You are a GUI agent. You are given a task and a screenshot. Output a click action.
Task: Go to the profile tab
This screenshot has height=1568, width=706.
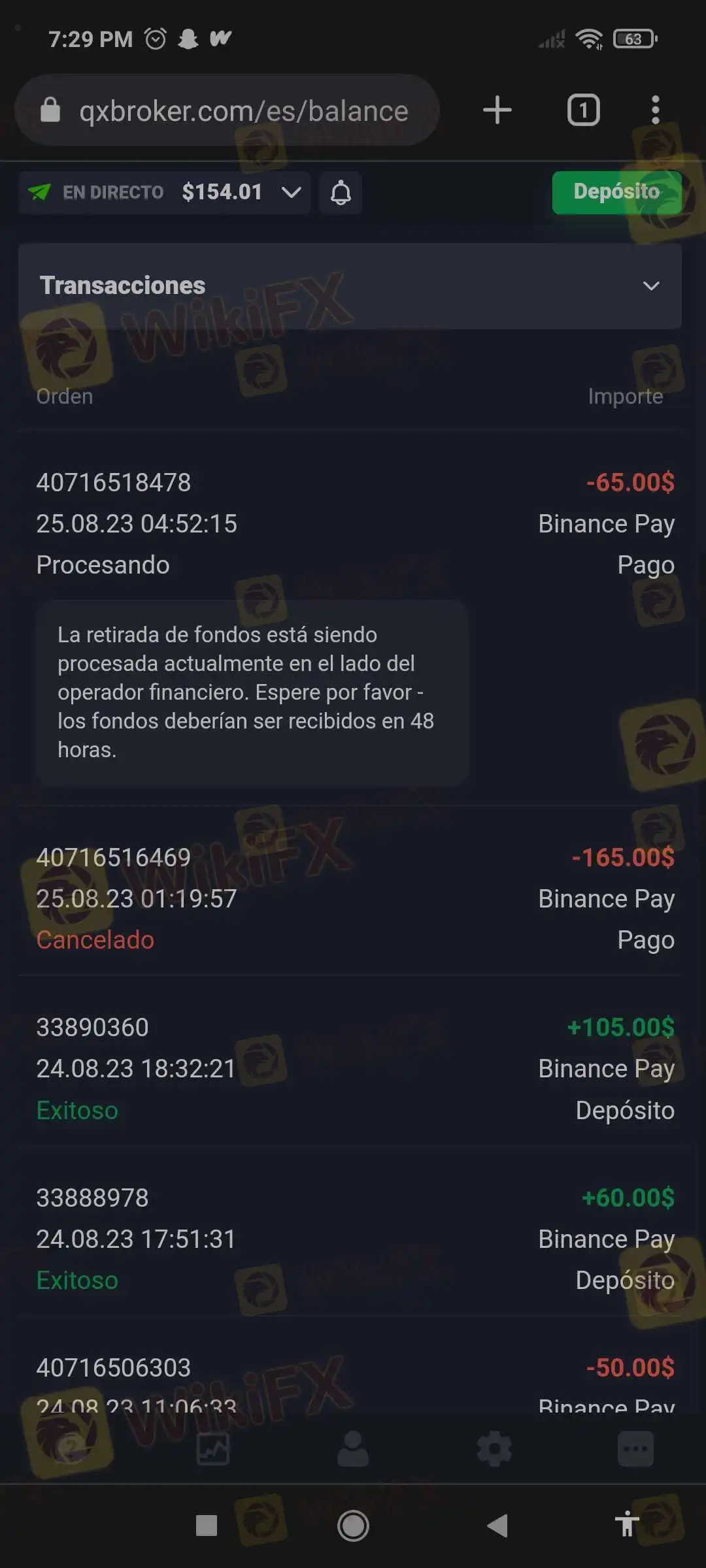click(353, 1449)
